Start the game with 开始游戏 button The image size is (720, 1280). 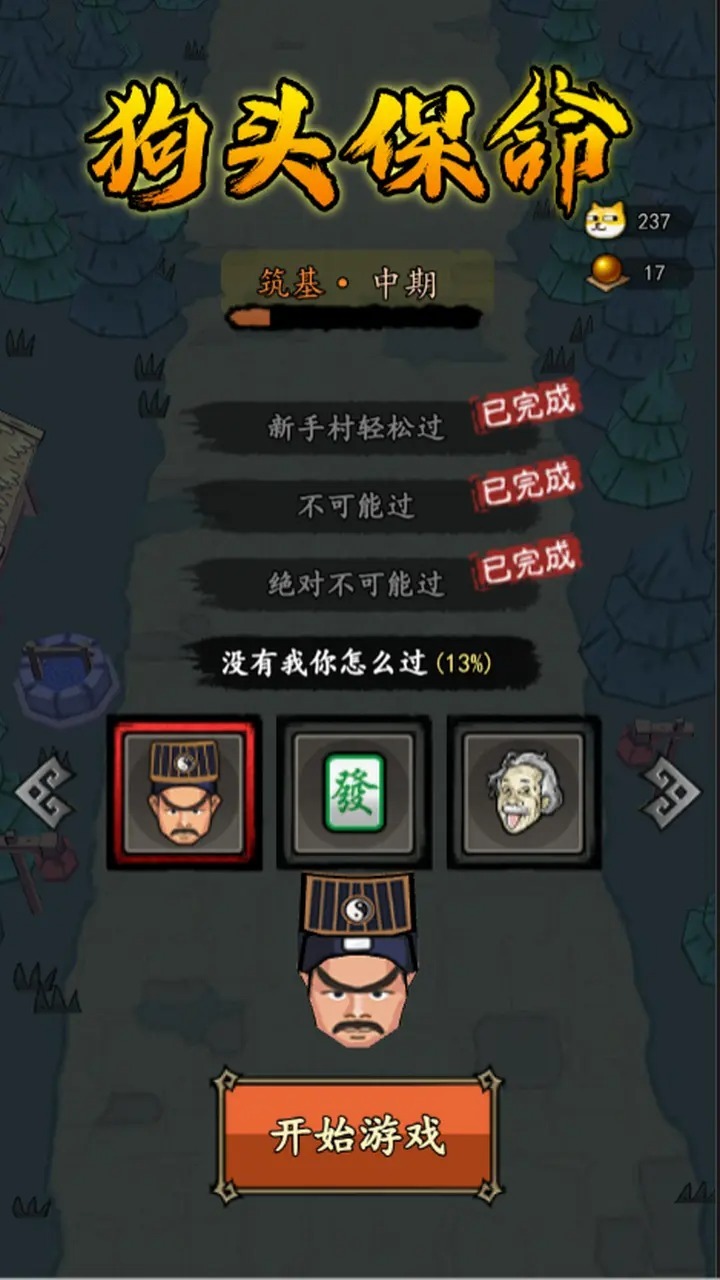(x=357, y=1137)
